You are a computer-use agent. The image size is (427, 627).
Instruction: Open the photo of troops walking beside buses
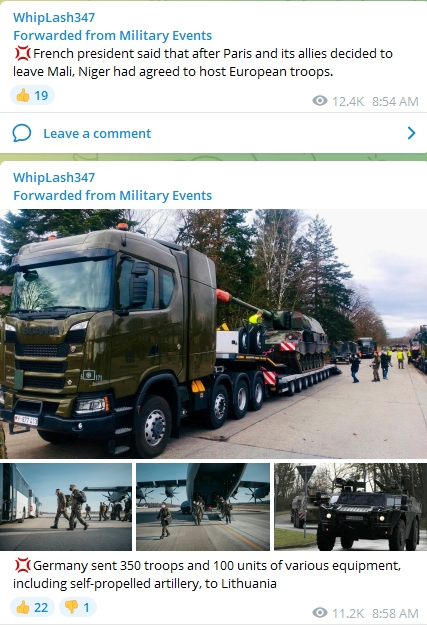coord(66,507)
